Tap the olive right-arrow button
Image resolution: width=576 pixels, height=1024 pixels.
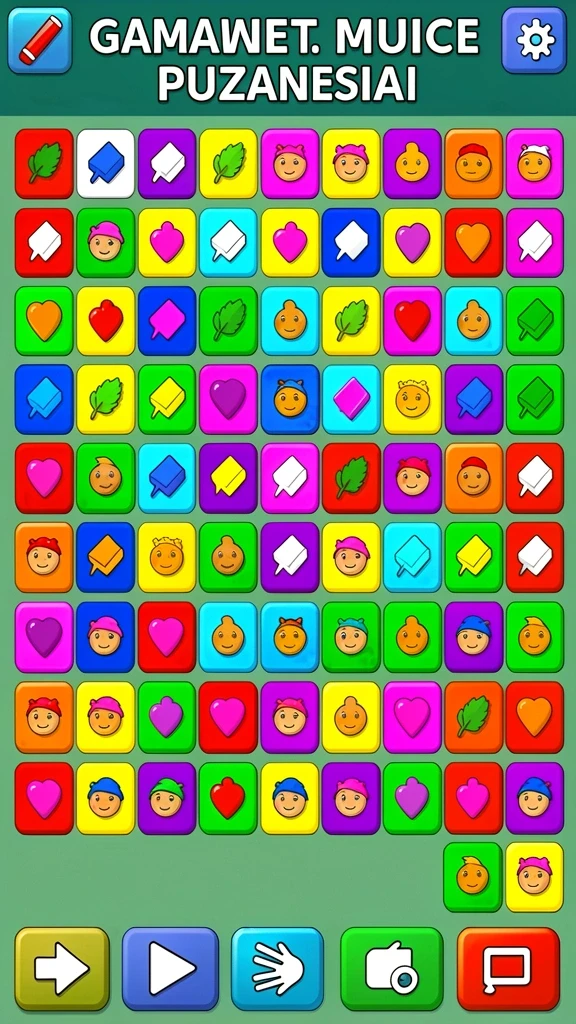[62, 968]
